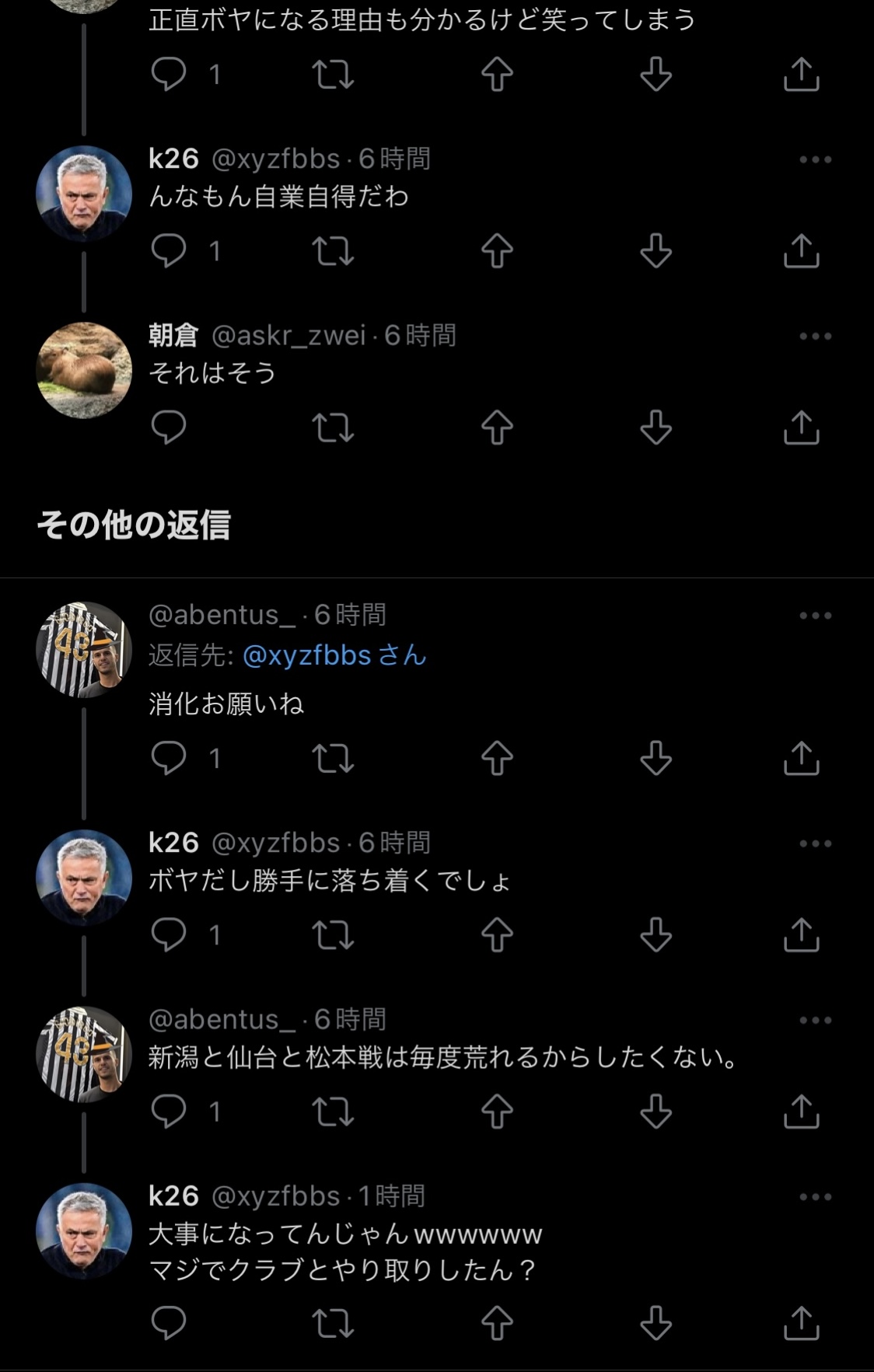Downvote 'ボヤだし勝手に落ち着くでしょ' post
874x1372 pixels.
pos(655,934)
